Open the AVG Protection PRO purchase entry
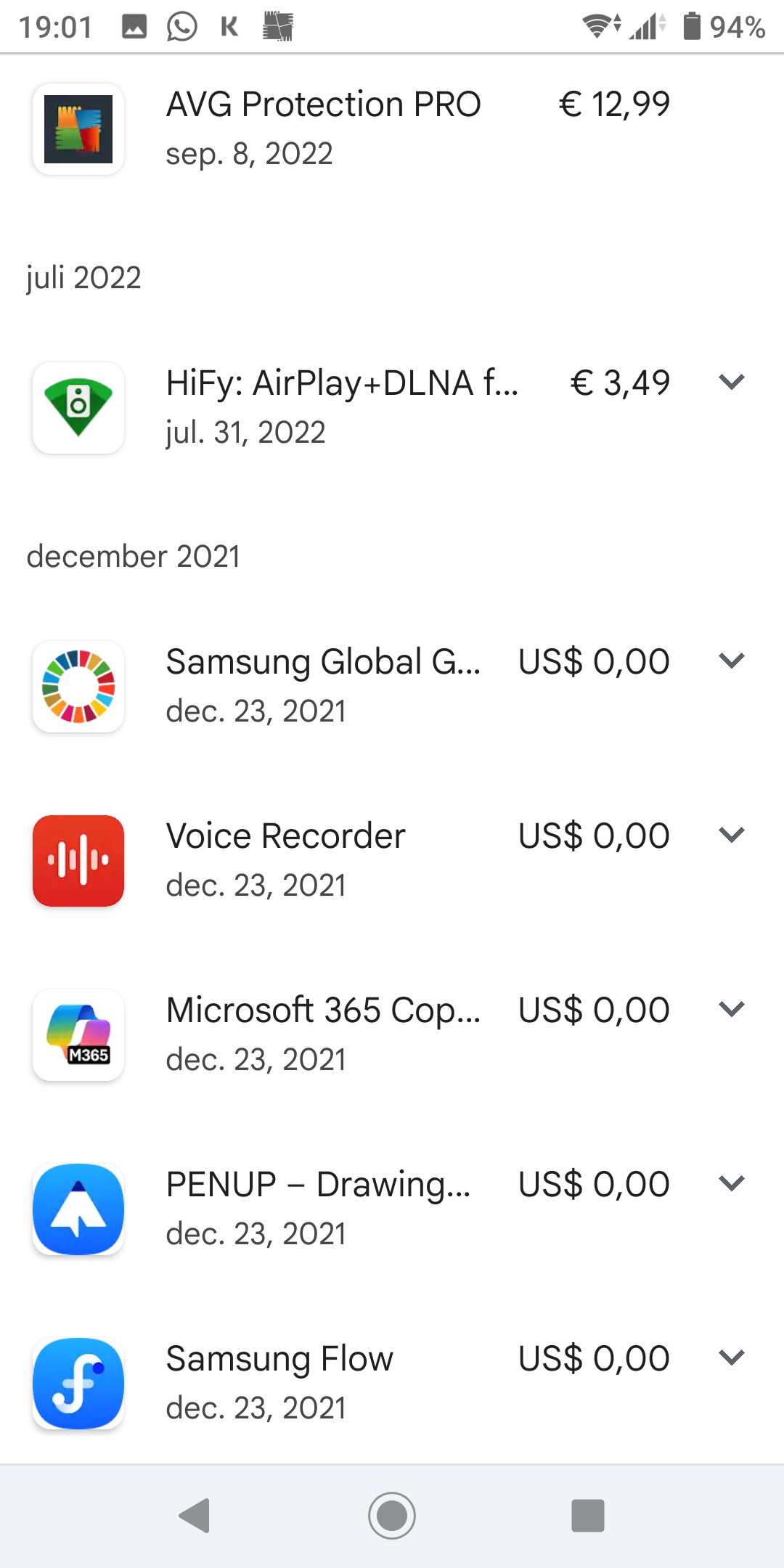Viewport: 784px width, 1568px height. (x=392, y=128)
